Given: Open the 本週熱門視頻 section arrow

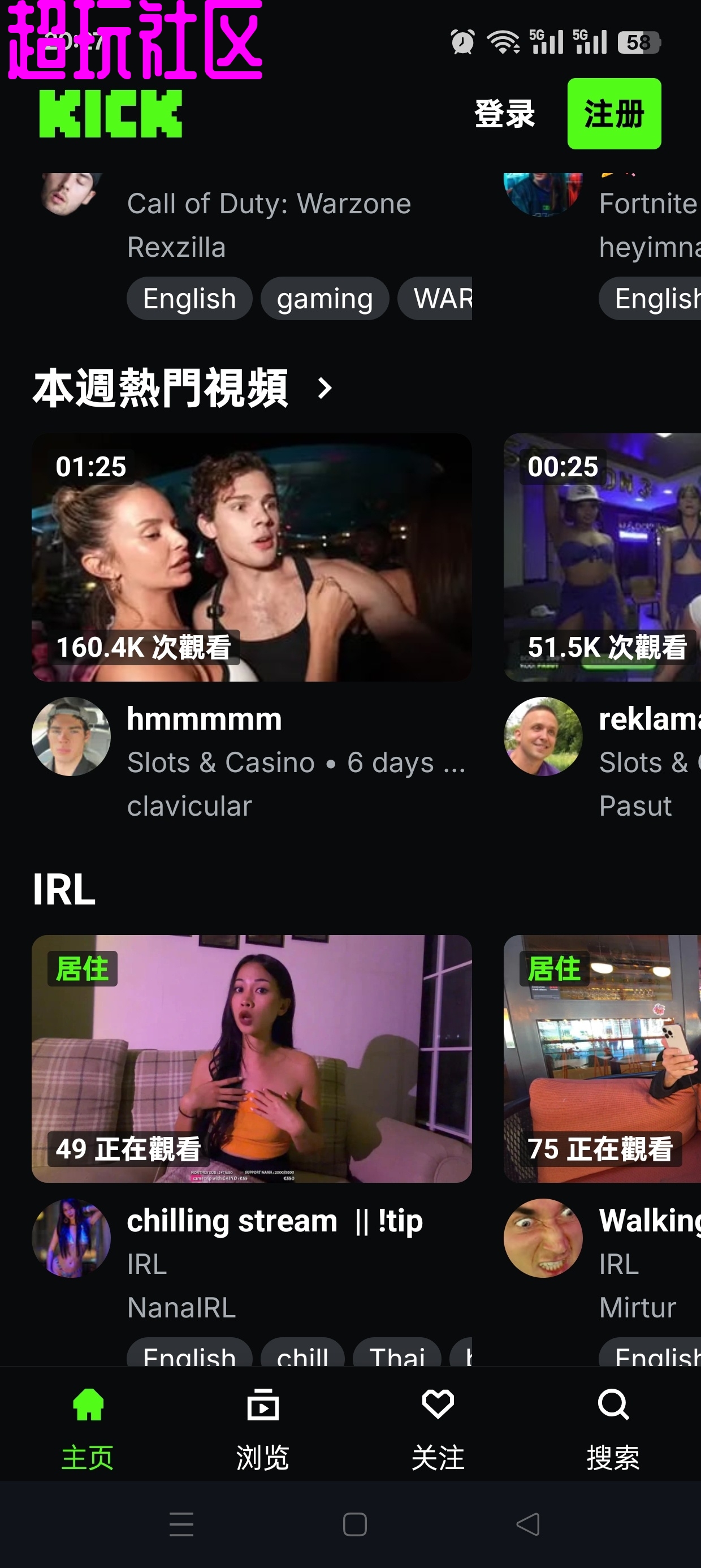Looking at the screenshot, I should pyautogui.click(x=325, y=389).
